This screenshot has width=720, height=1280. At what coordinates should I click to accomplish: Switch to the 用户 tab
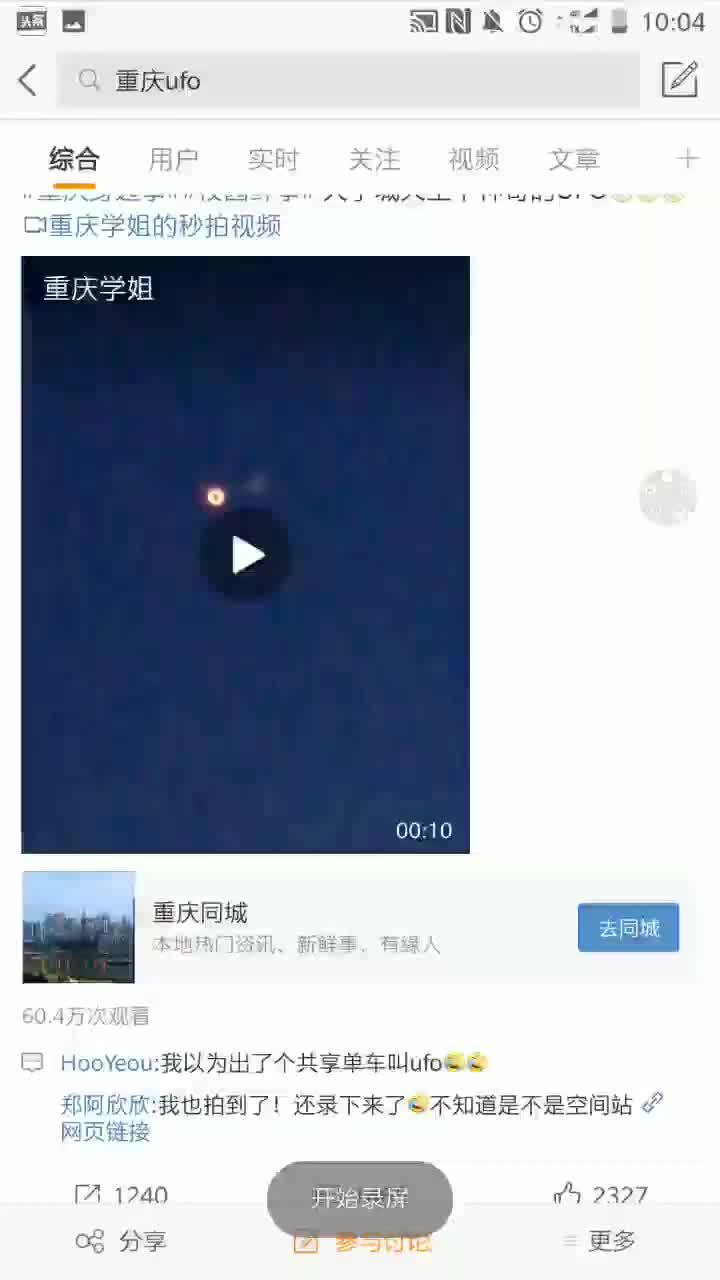point(173,159)
